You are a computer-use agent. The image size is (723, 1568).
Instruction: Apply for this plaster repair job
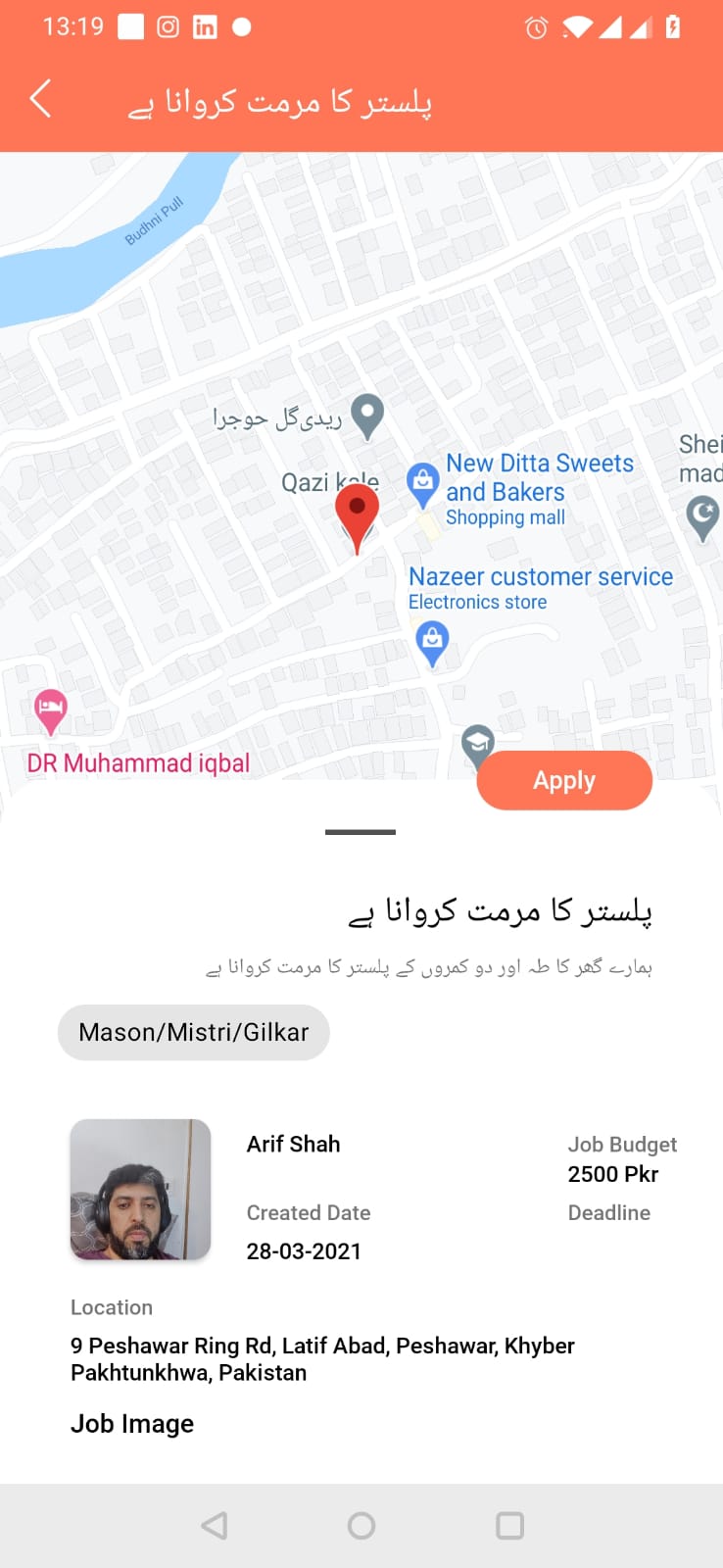point(564,780)
